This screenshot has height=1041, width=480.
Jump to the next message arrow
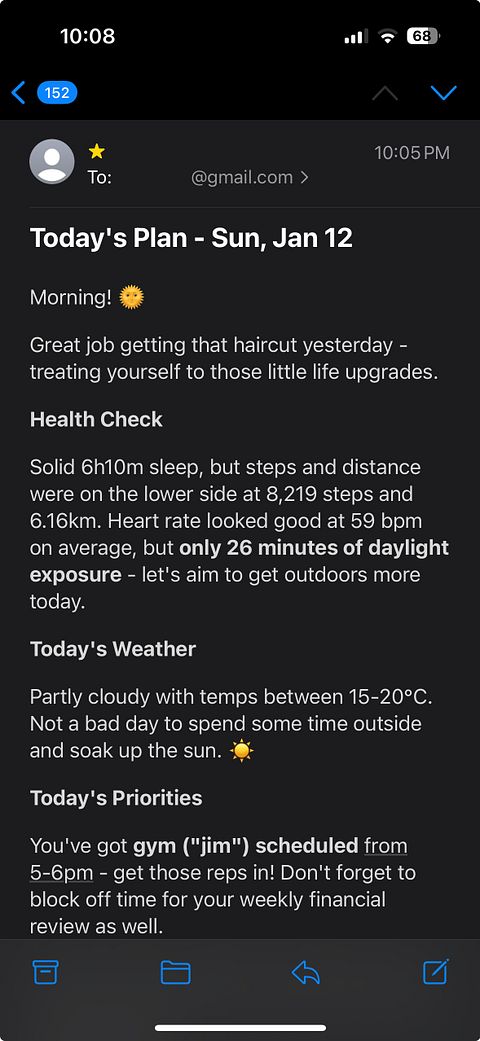[443, 92]
